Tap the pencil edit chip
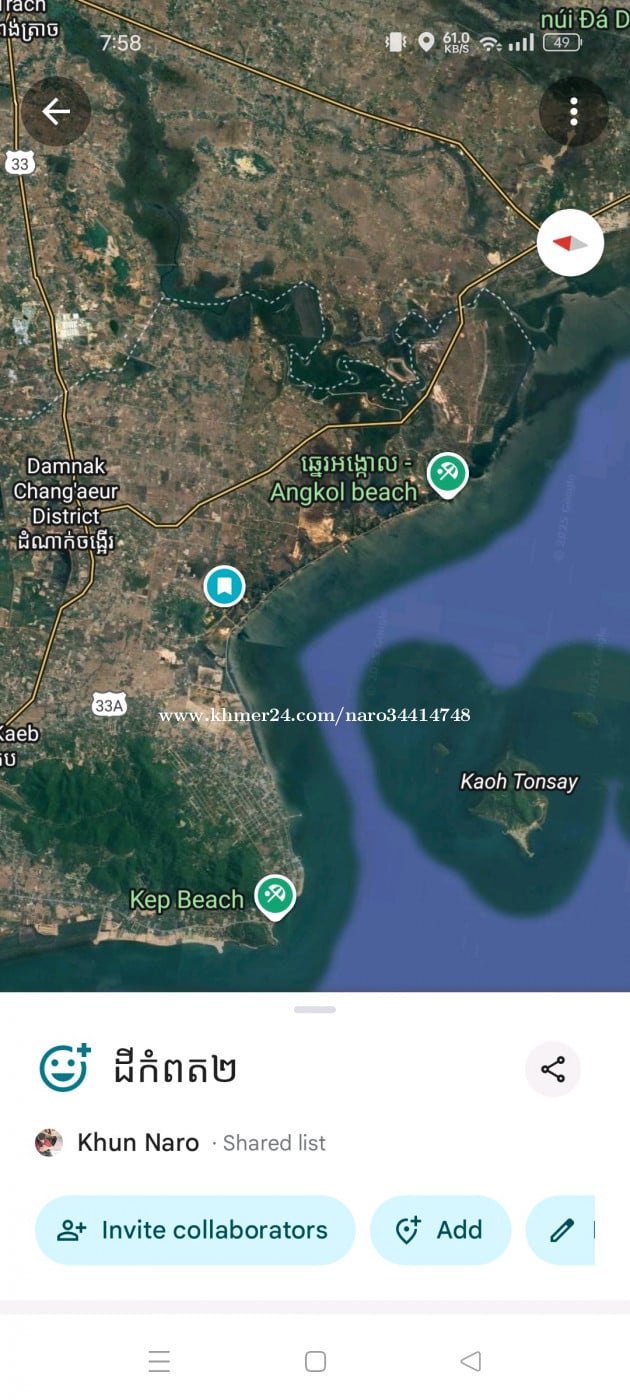This screenshot has width=630, height=1400. pyautogui.click(x=563, y=1230)
